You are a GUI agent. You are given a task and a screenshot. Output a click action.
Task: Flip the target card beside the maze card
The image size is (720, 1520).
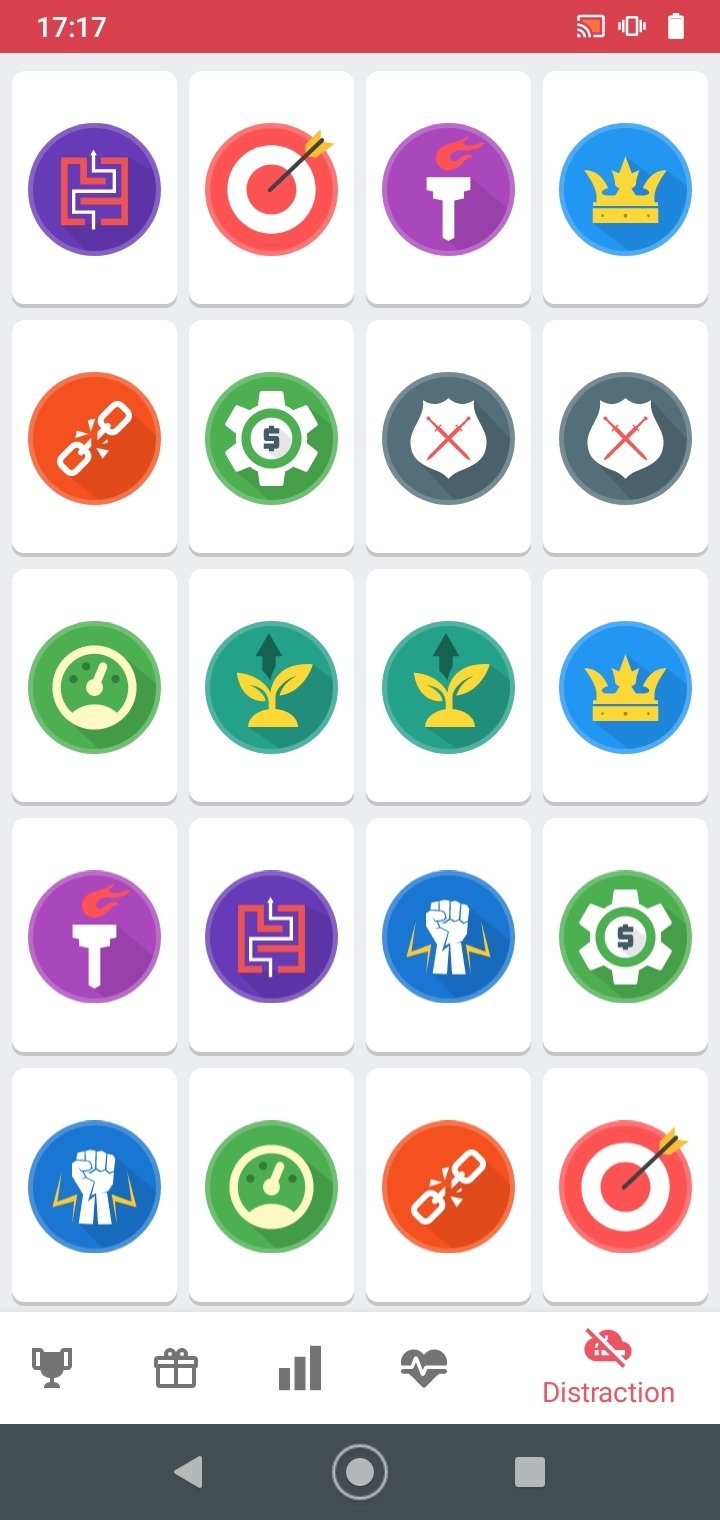pos(271,188)
